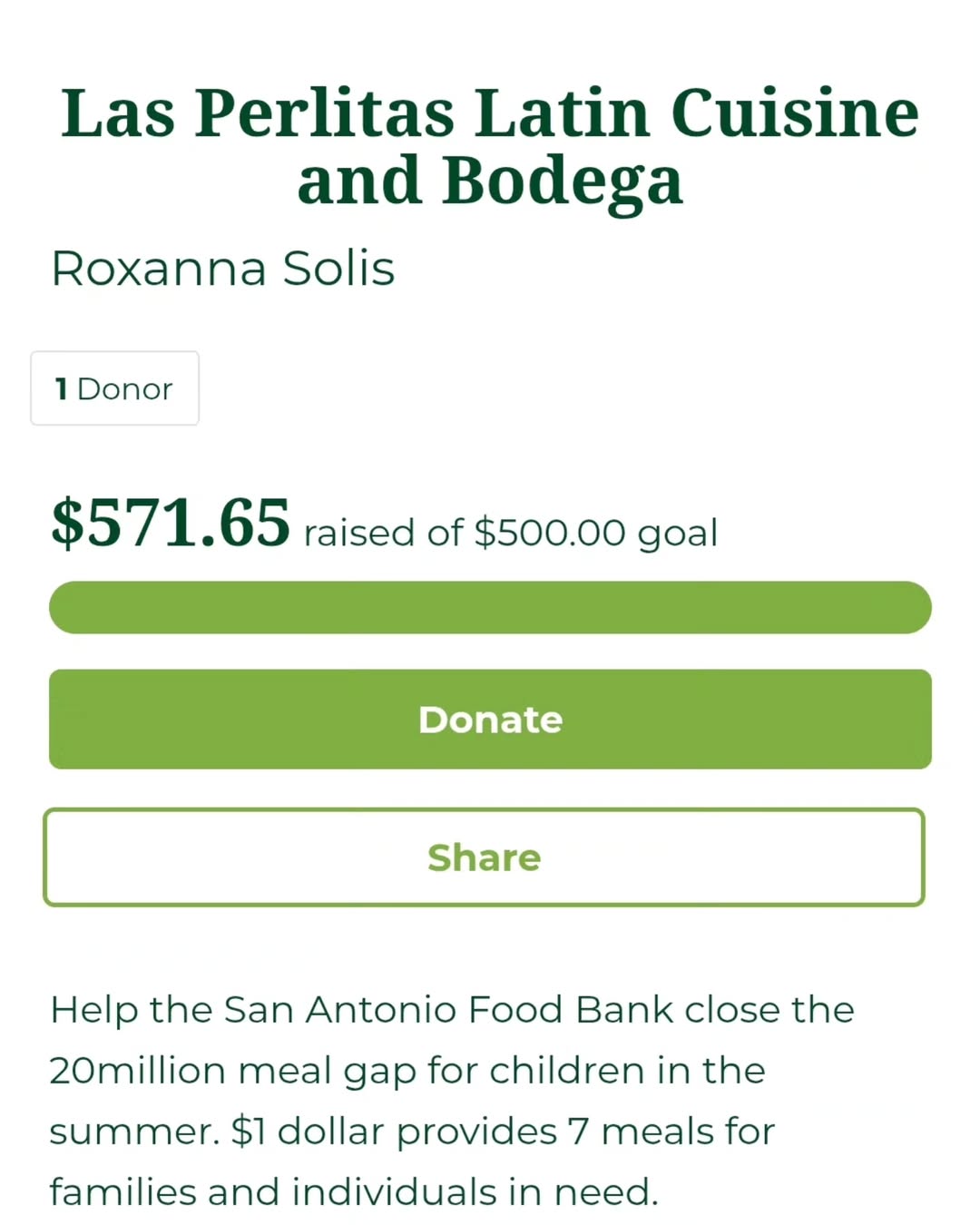
Task: Tap the green Donate button
Action: click(x=490, y=719)
